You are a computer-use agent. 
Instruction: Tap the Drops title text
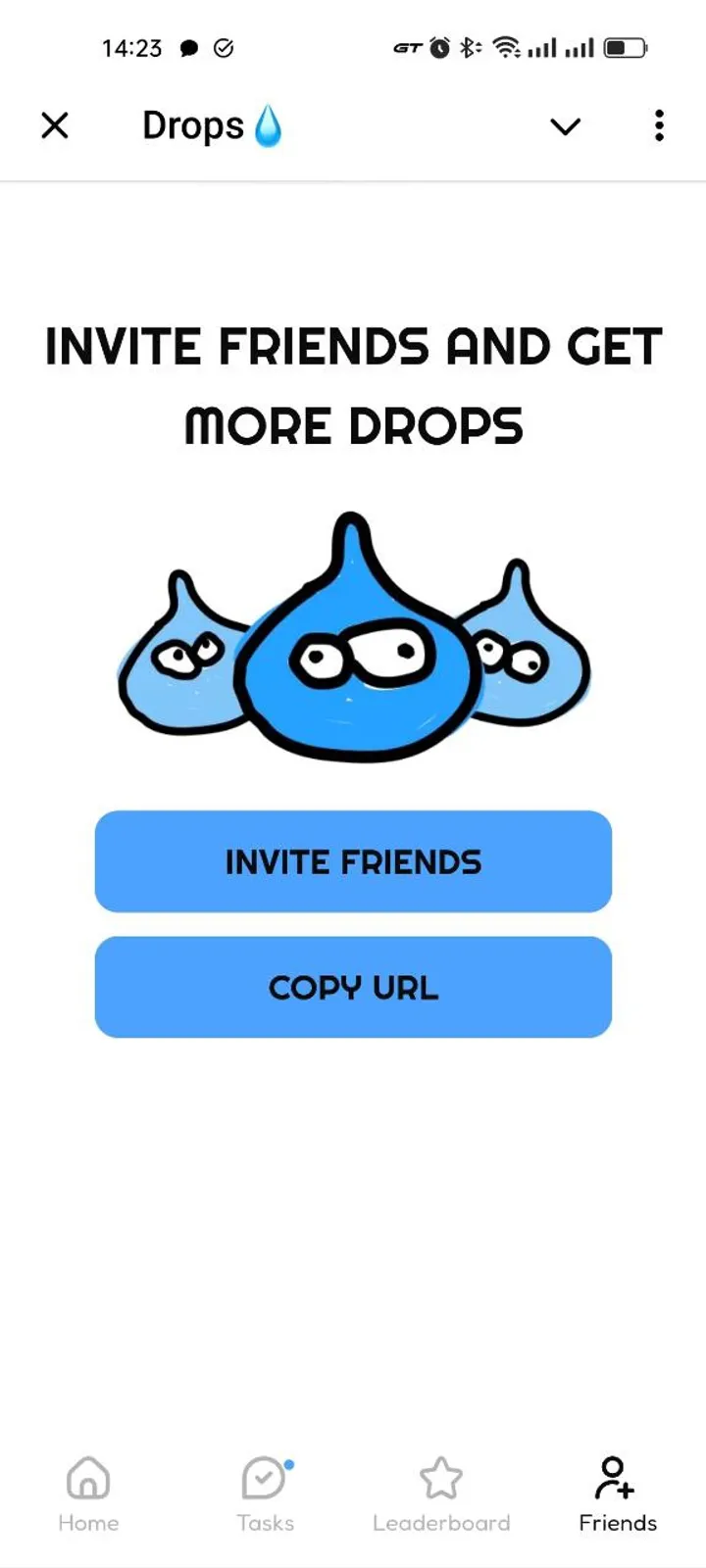193,124
